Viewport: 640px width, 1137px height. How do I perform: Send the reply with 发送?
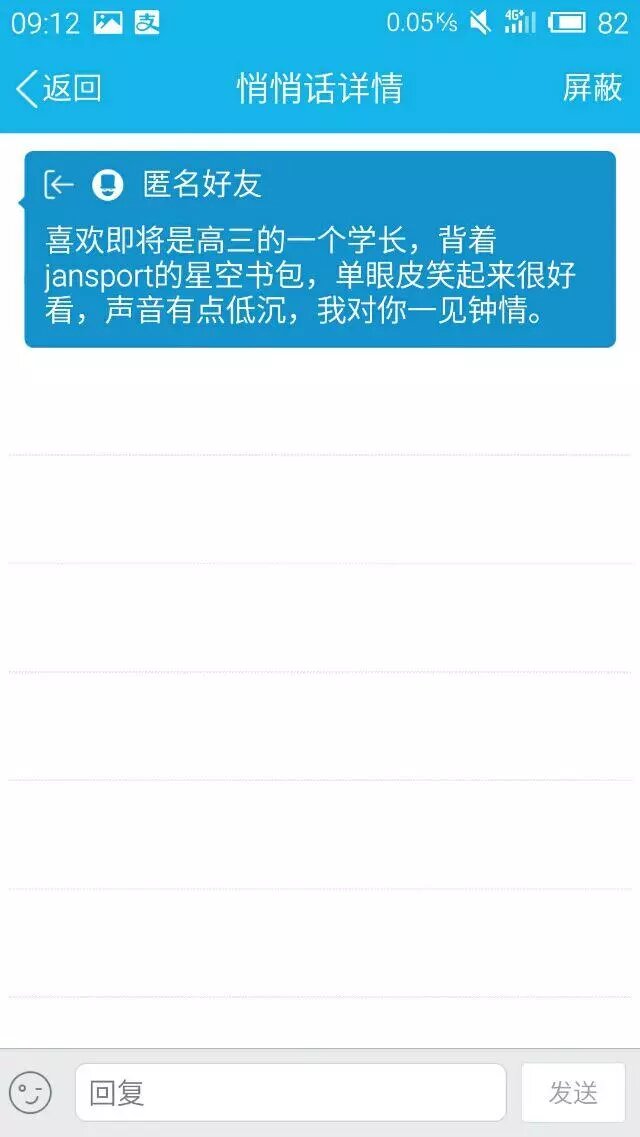tap(573, 1092)
